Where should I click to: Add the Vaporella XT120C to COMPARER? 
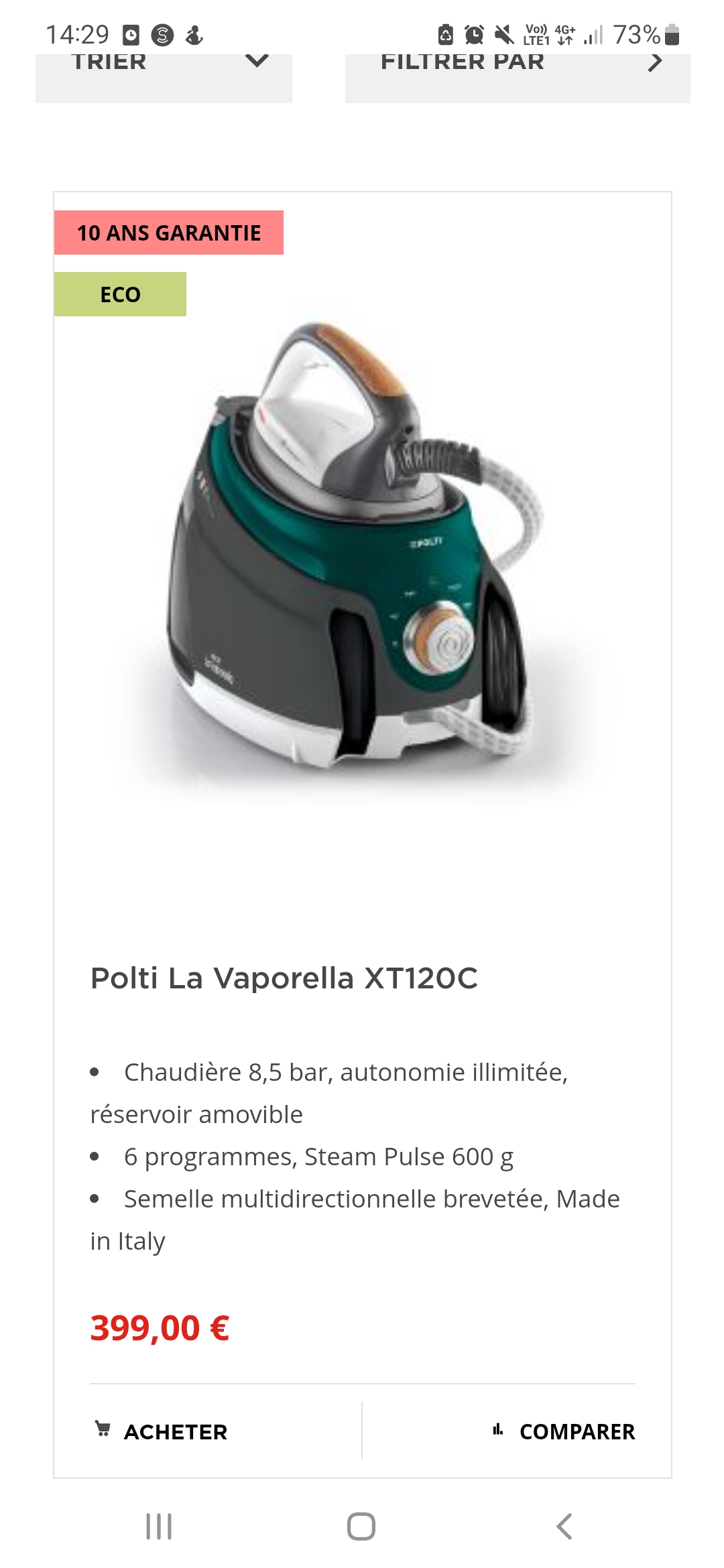tap(563, 1431)
